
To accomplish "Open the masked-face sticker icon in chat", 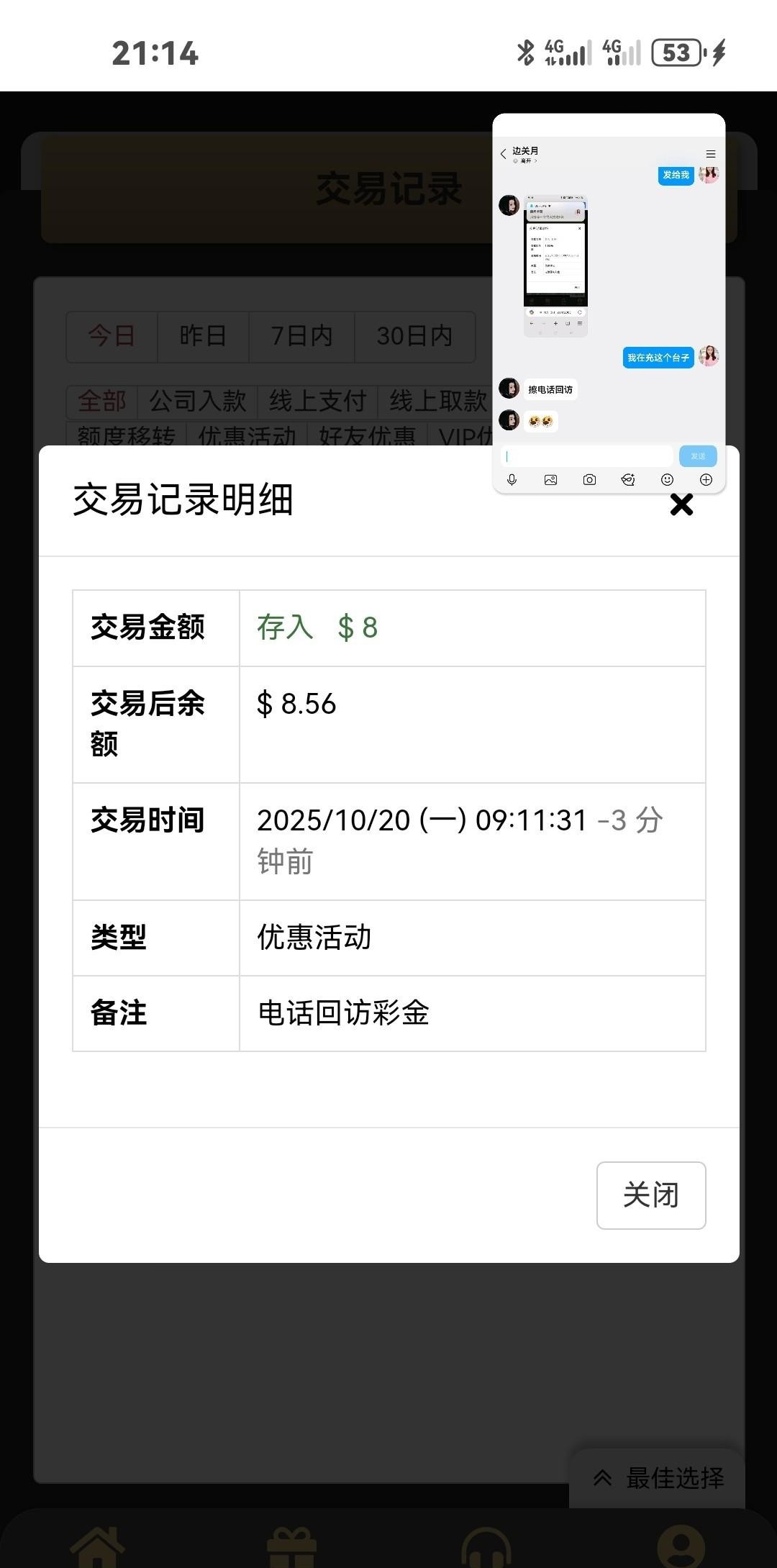I will tap(628, 480).
